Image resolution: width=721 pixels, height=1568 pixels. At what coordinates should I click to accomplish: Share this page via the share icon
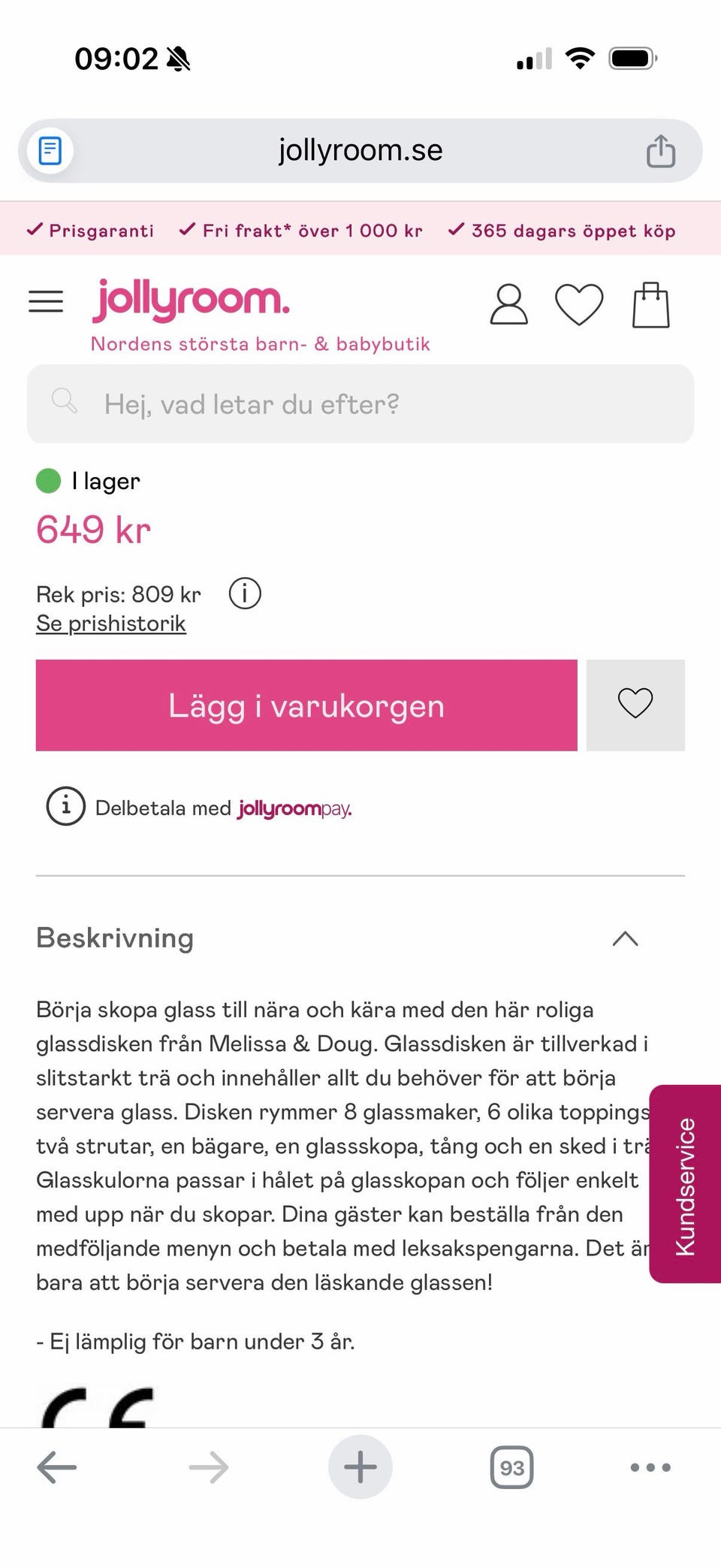tap(659, 150)
